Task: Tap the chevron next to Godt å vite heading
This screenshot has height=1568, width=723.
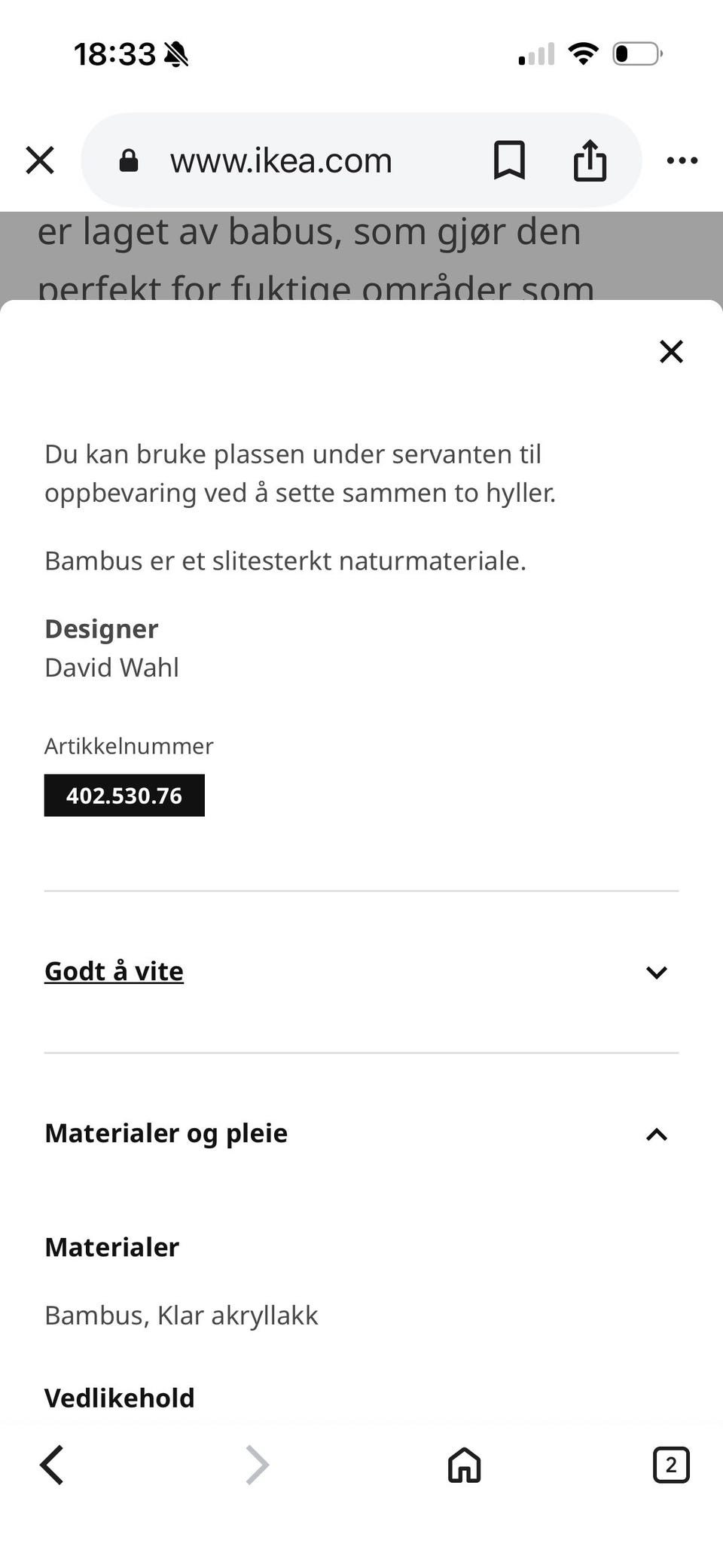Action: 656,971
